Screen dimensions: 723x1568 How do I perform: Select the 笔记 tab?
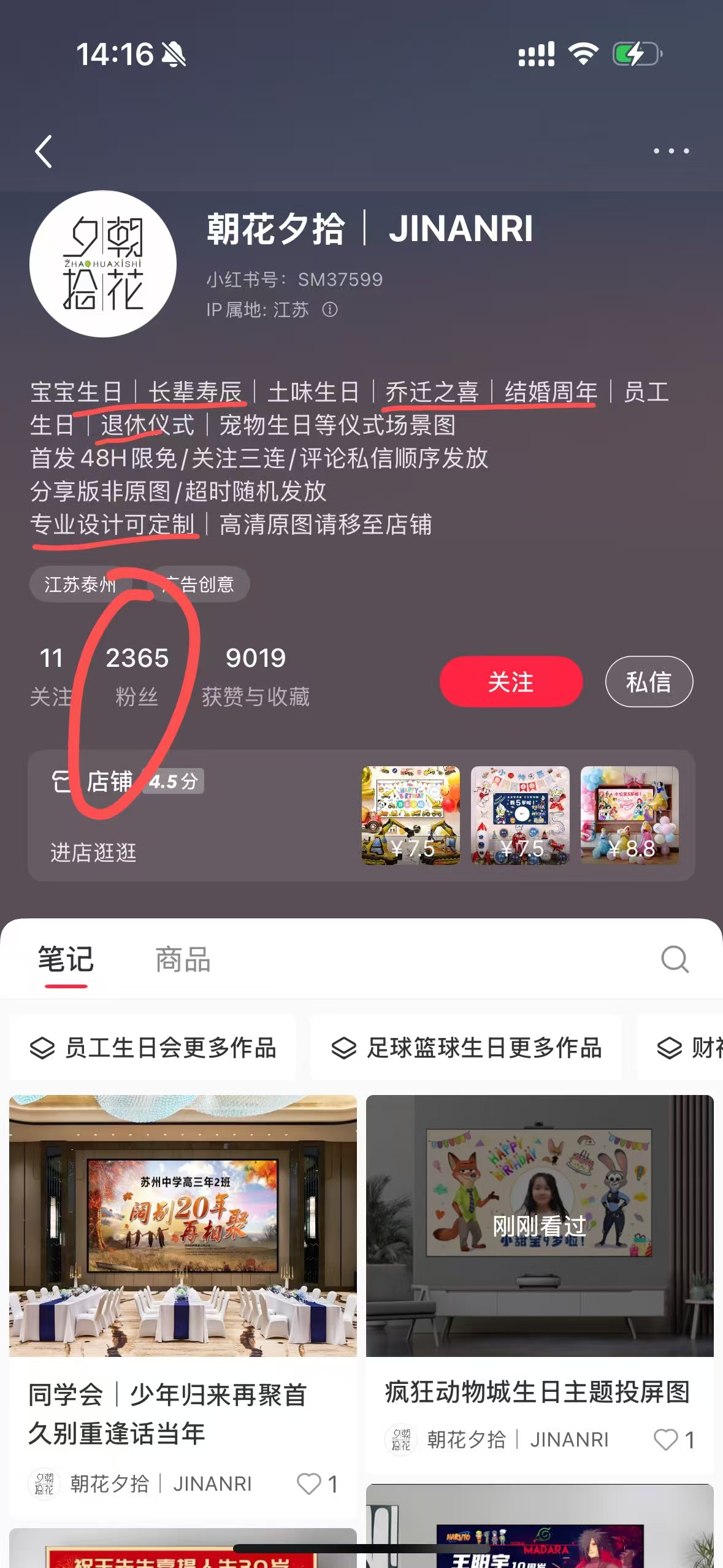[x=66, y=960]
